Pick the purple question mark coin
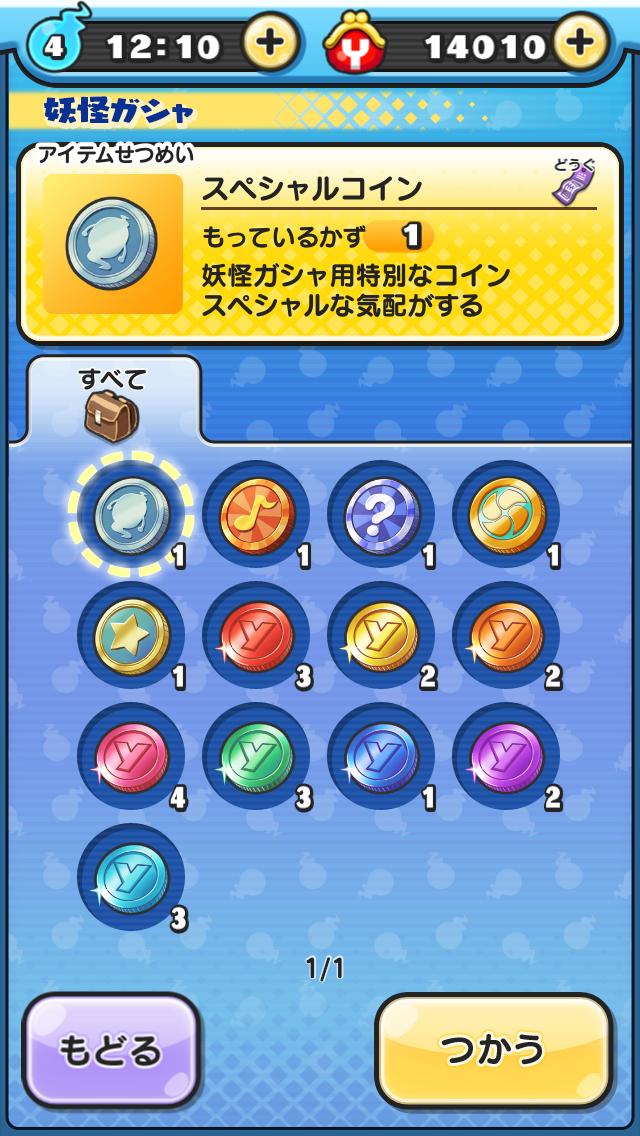 pyautogui.click(x=382, y=515)
